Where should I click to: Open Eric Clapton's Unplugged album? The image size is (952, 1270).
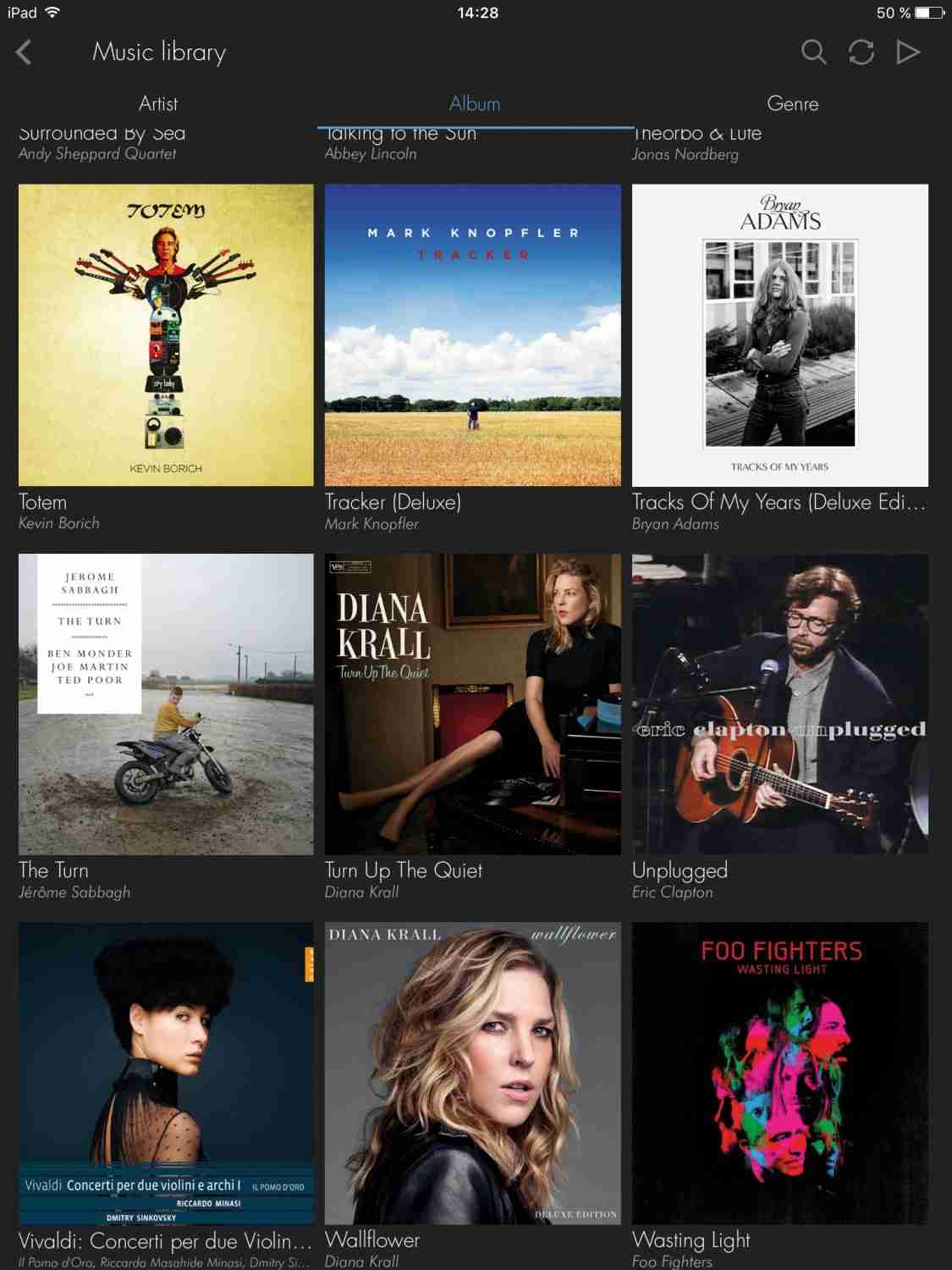(779, 704)
